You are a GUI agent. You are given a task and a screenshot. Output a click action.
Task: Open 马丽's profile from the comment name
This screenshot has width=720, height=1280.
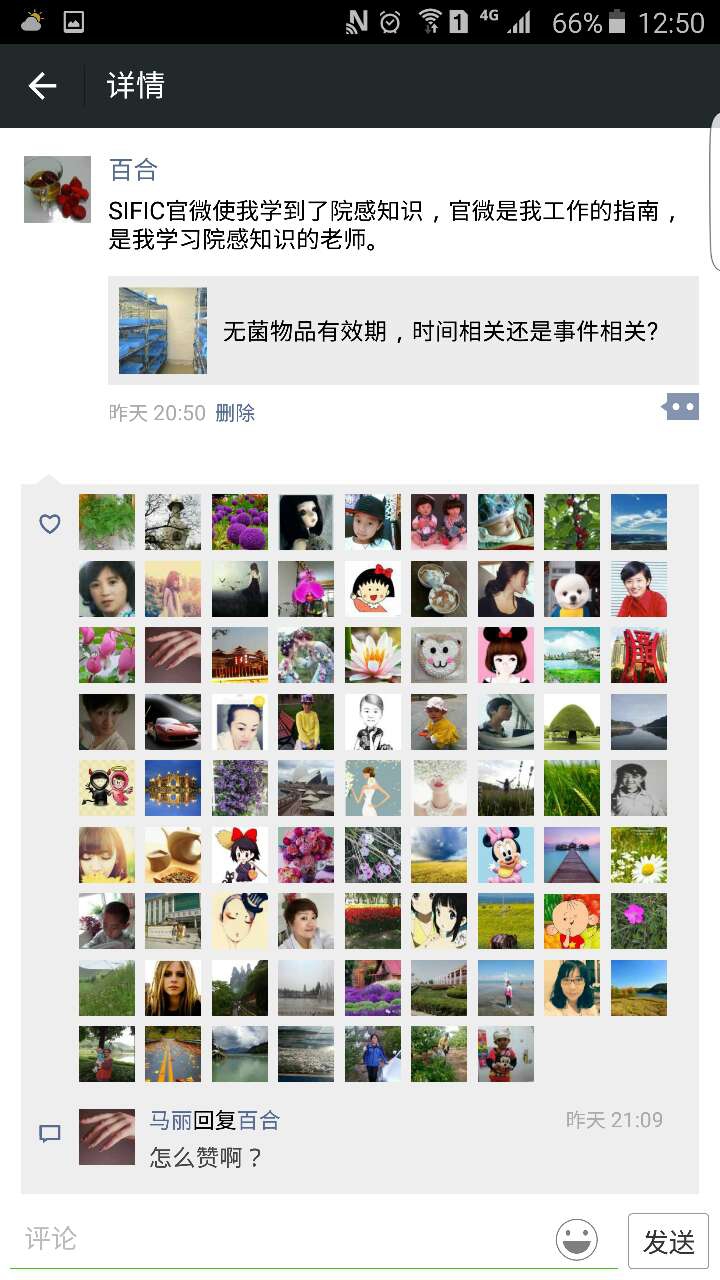tap(171, 1120)
